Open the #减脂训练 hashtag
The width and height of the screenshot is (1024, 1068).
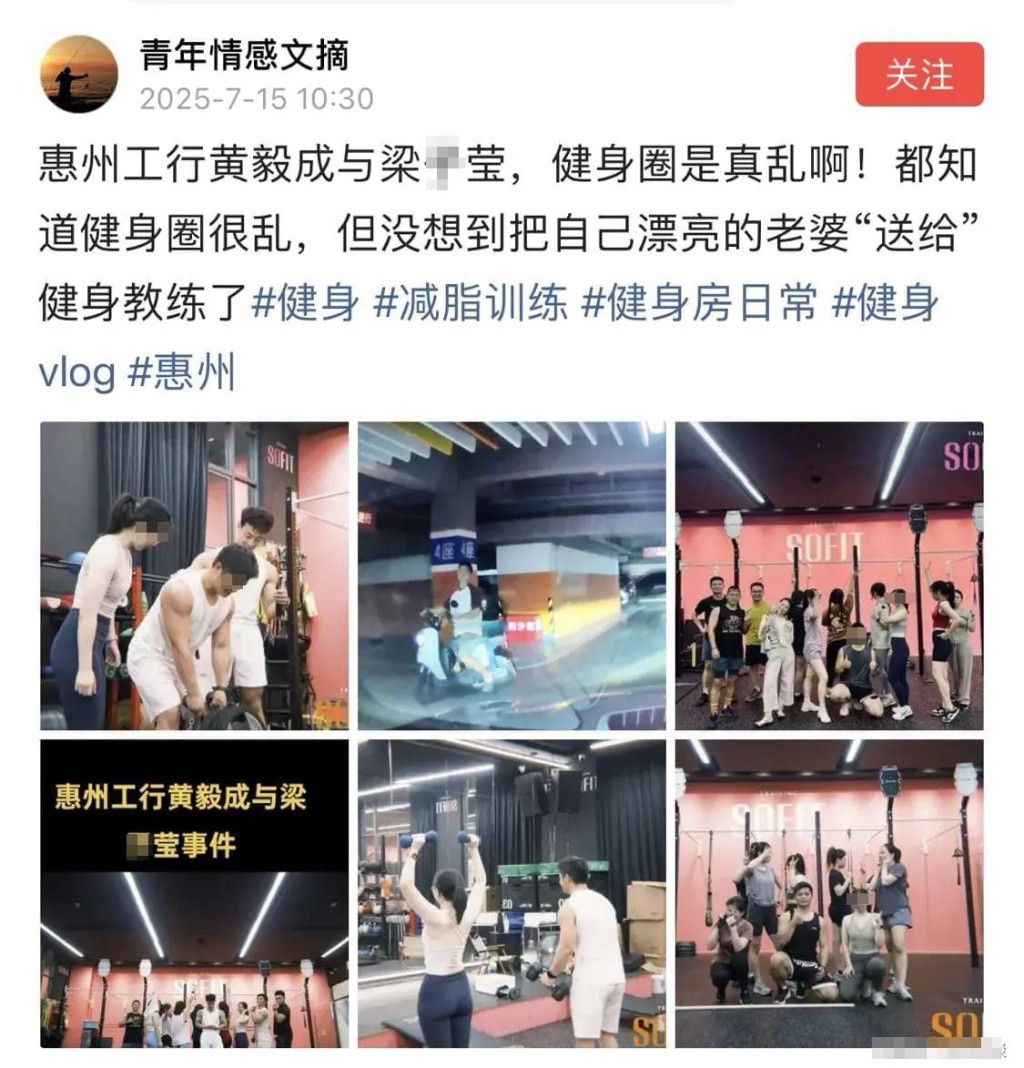[470, 303]
